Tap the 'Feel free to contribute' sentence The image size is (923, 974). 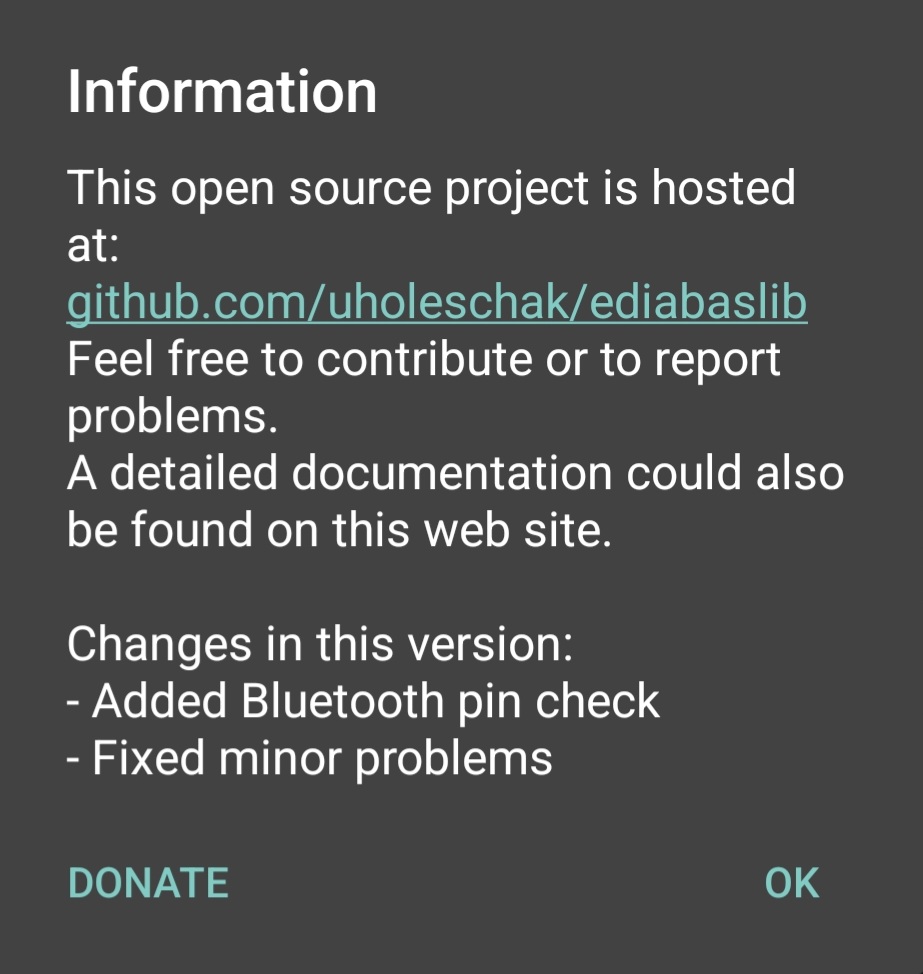(x=423, y=358)
